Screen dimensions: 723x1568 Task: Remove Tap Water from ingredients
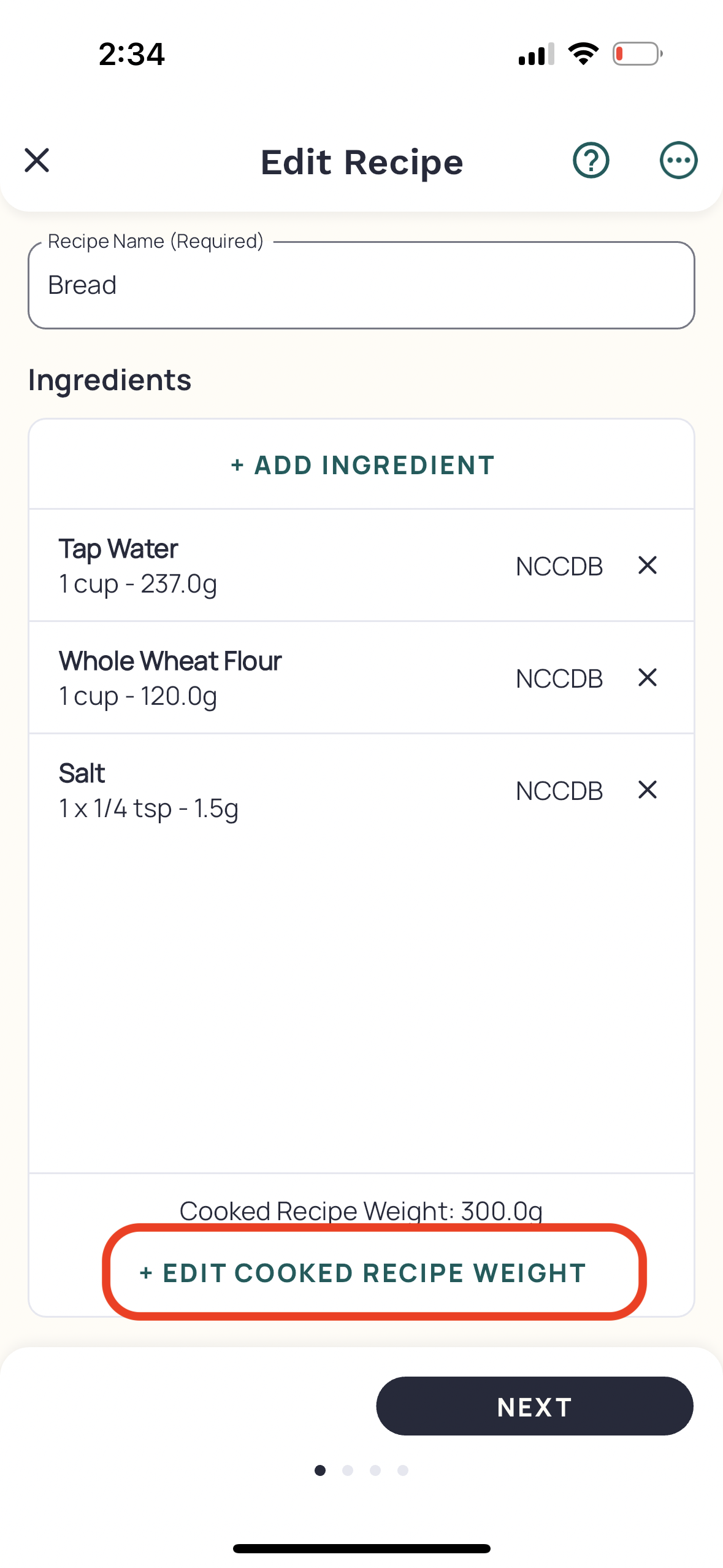648,565
